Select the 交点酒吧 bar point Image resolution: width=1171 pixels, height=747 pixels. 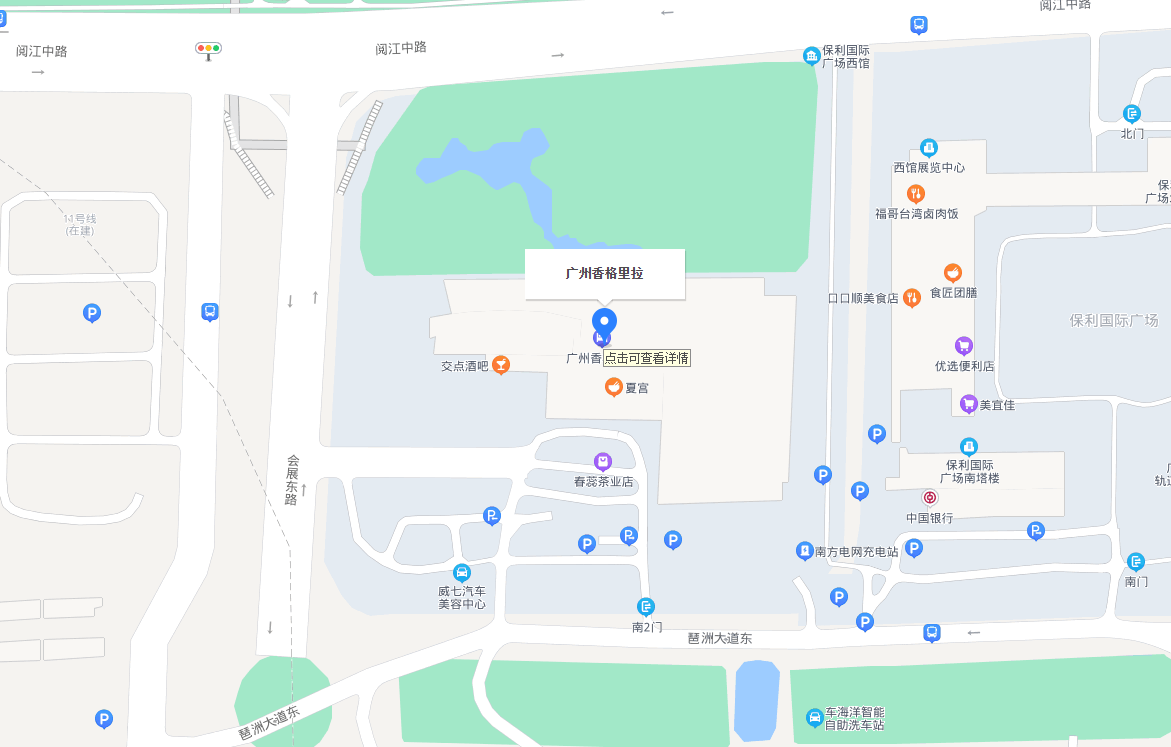click(501, 365)
